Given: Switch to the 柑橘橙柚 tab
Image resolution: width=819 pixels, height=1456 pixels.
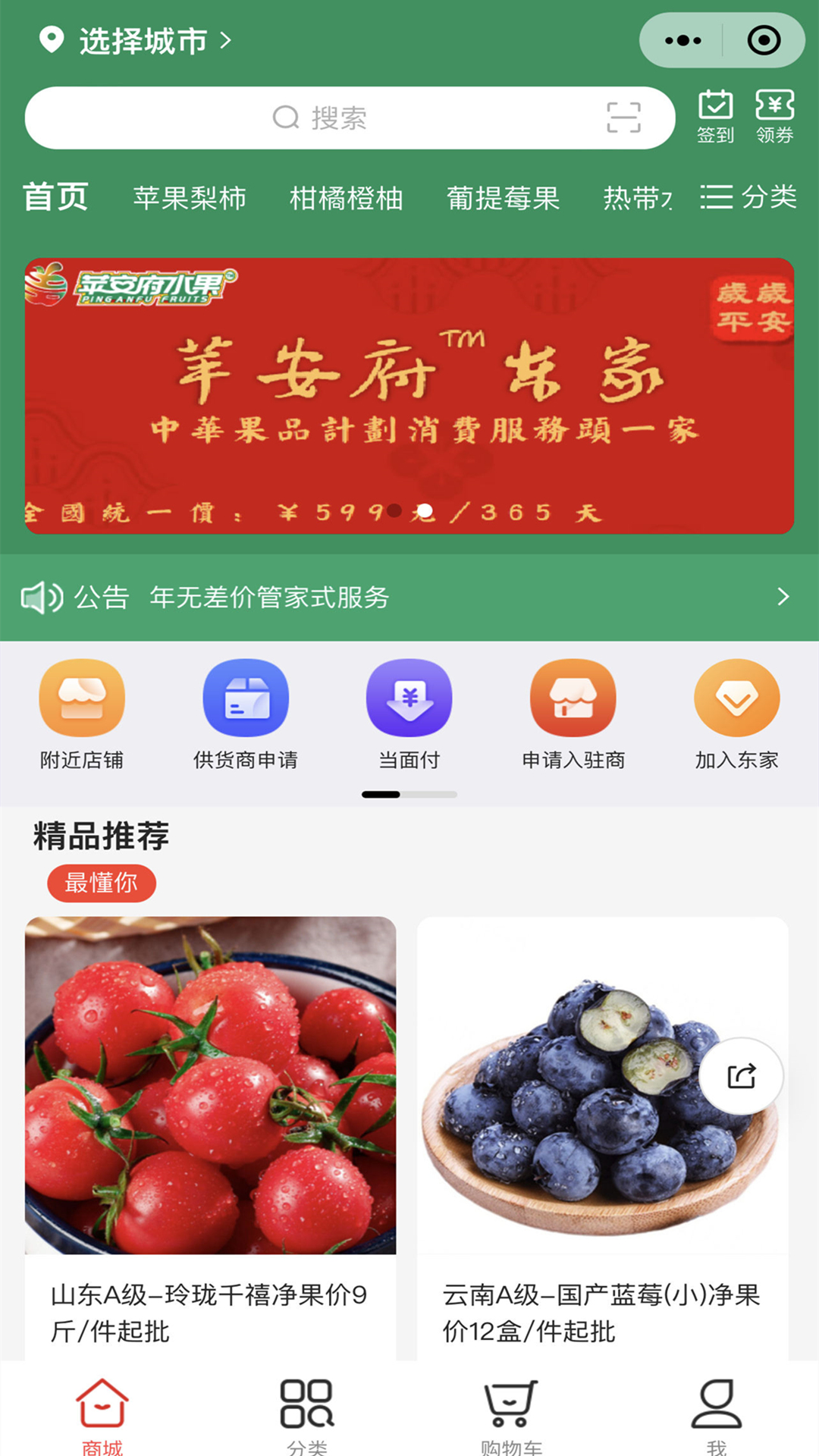Looking at the screenshot, I should (x=347, y=198).
